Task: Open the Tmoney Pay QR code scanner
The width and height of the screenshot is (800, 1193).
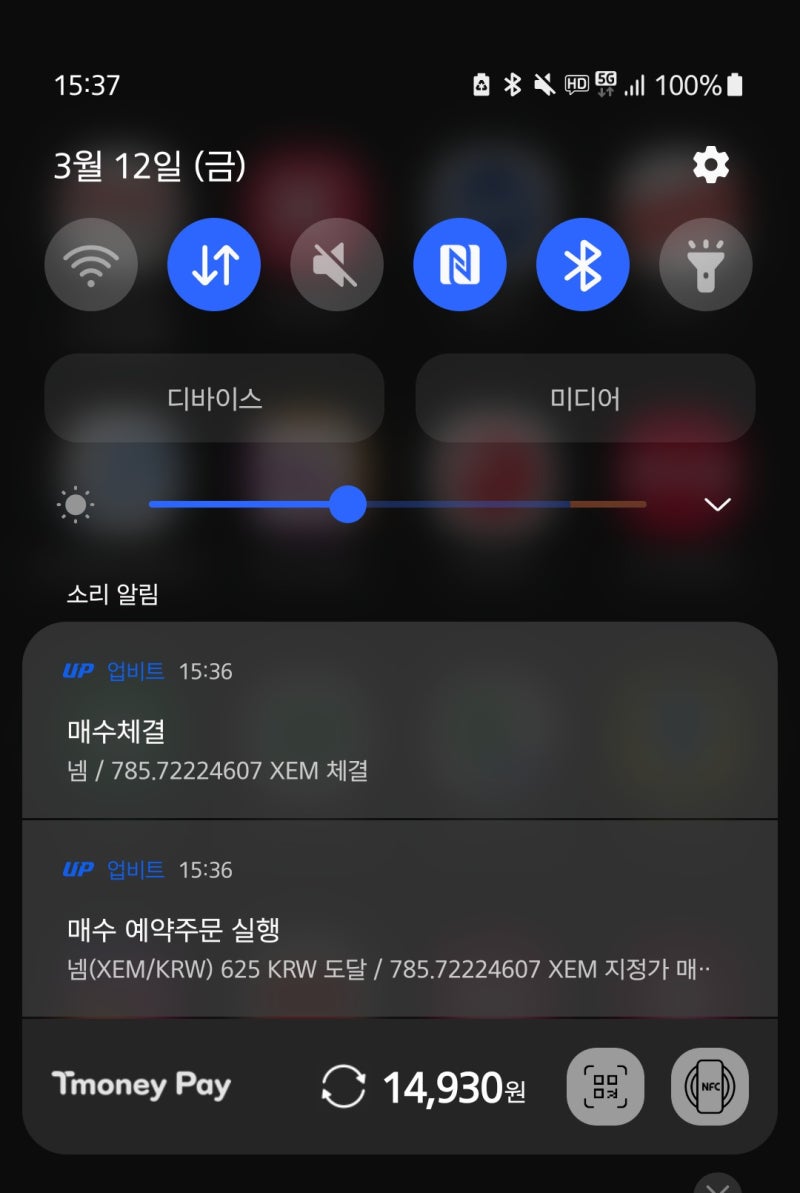Action: click(x=604, y=1086)
